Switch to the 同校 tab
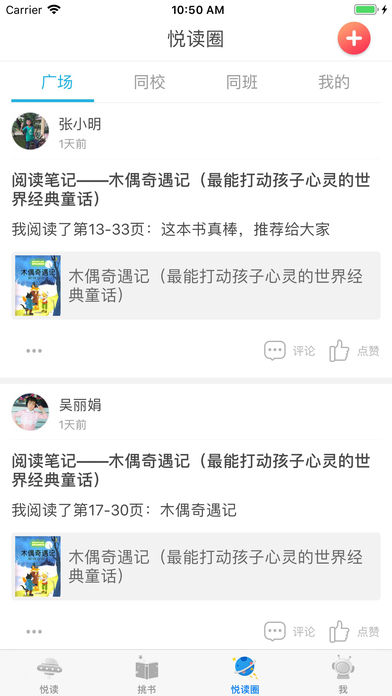 click(x=150, y=83)
